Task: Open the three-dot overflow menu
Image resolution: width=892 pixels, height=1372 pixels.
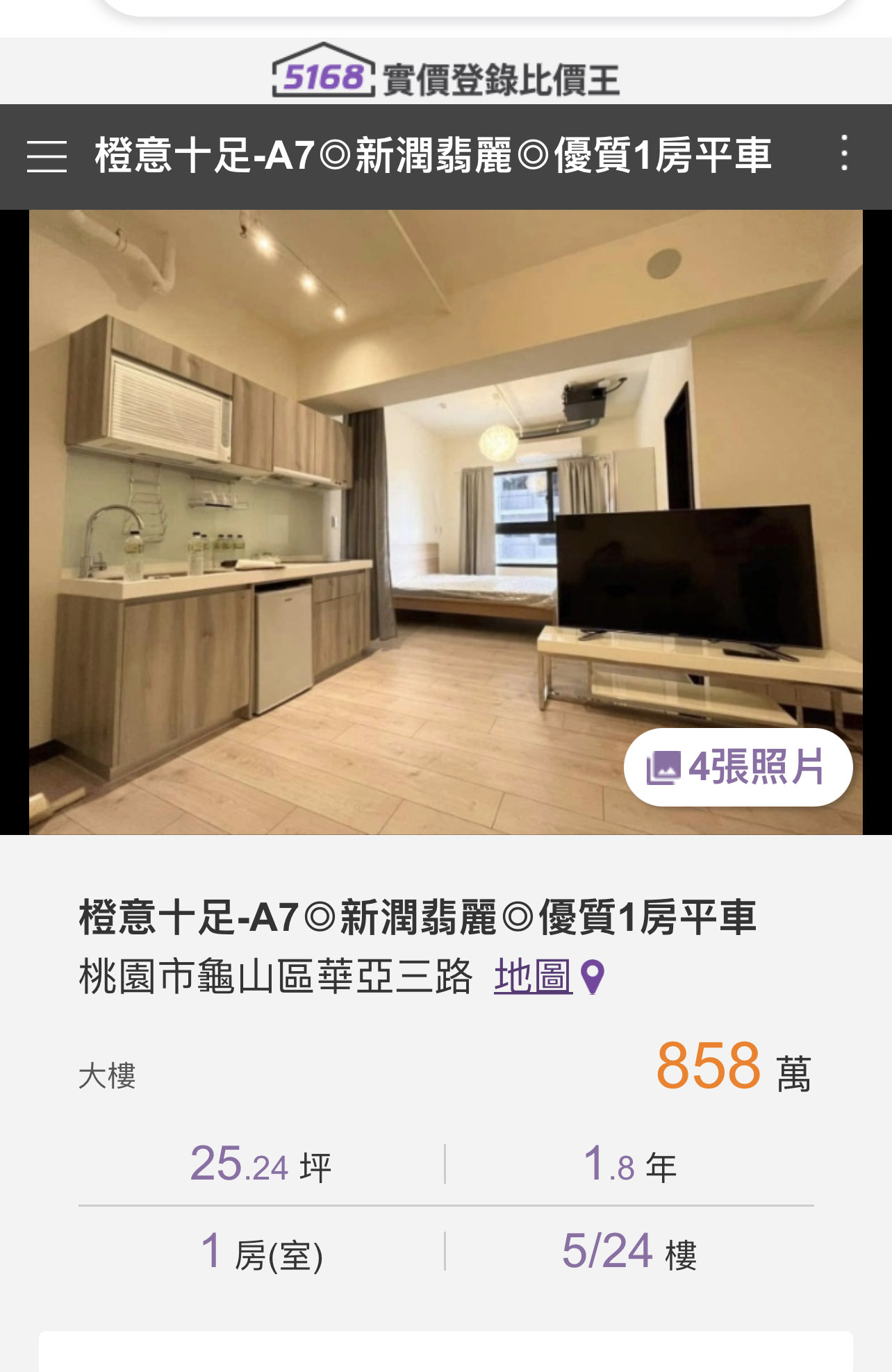Action: 844,154
